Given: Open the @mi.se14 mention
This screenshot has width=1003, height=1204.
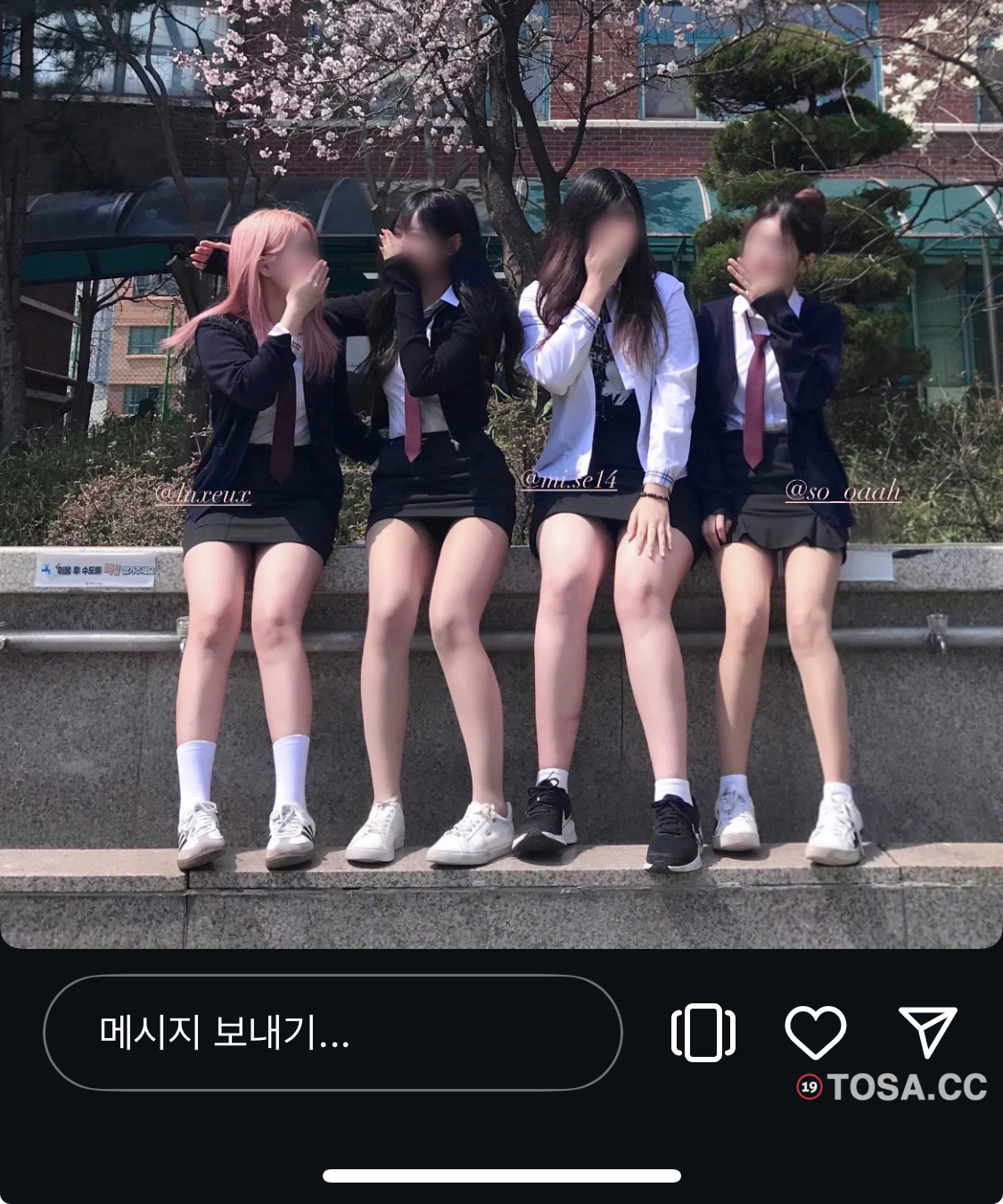Looking at the screenshot, I should tap(569, 480).
